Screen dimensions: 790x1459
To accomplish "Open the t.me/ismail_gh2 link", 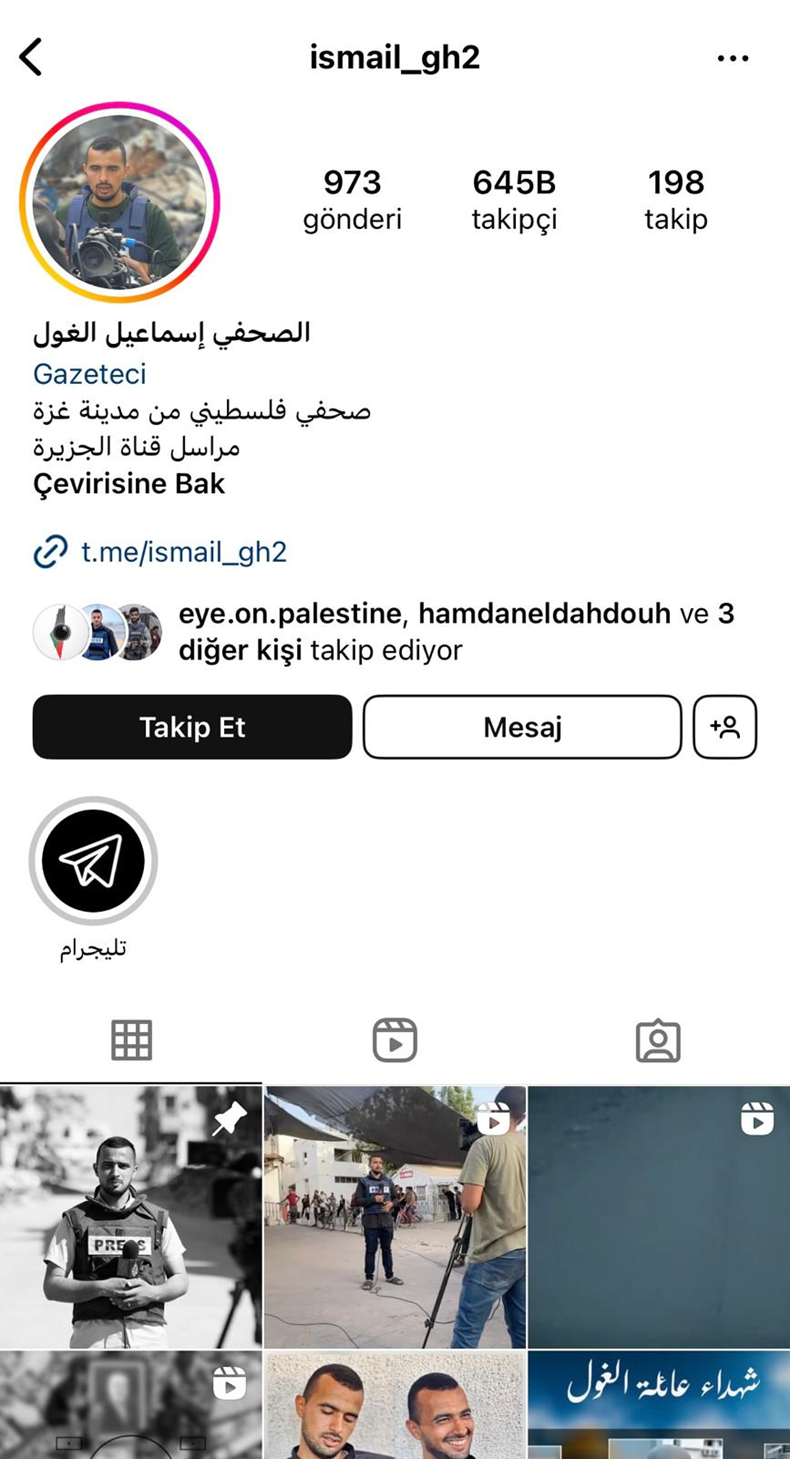I will [x=184, y=551].
